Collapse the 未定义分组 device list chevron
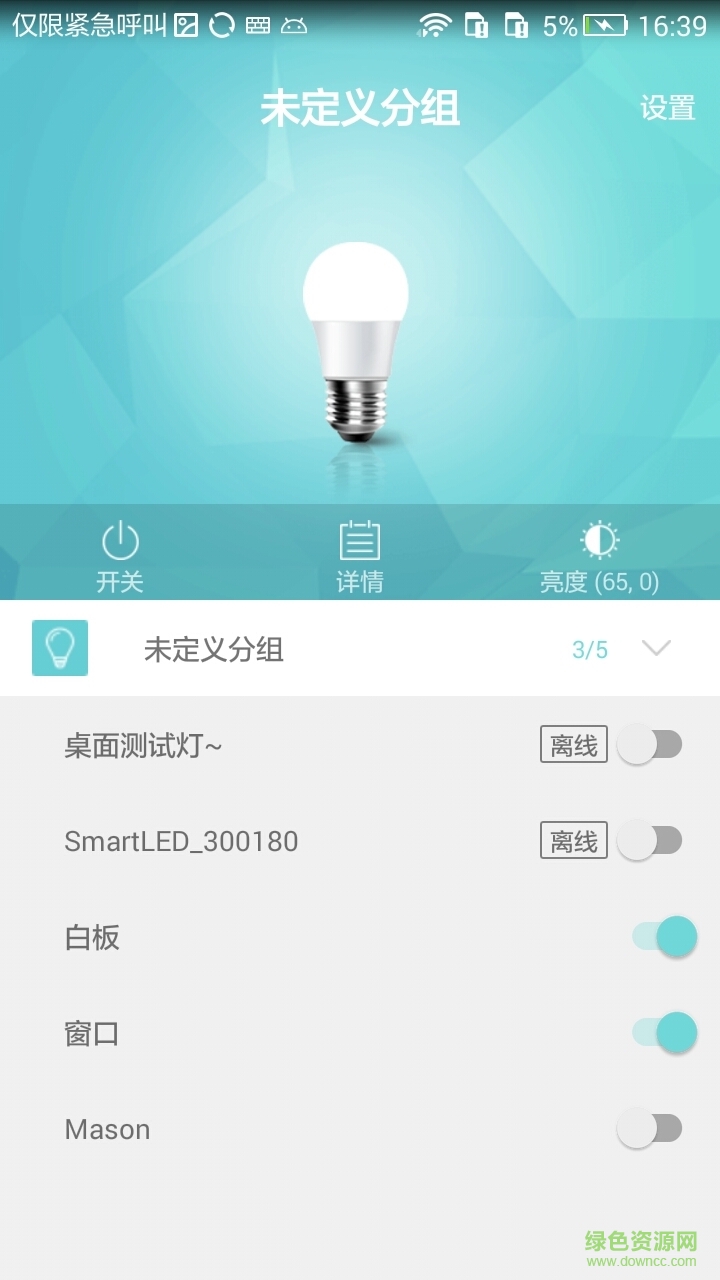This screenshot has height=1280, width=720. [655, 648]
